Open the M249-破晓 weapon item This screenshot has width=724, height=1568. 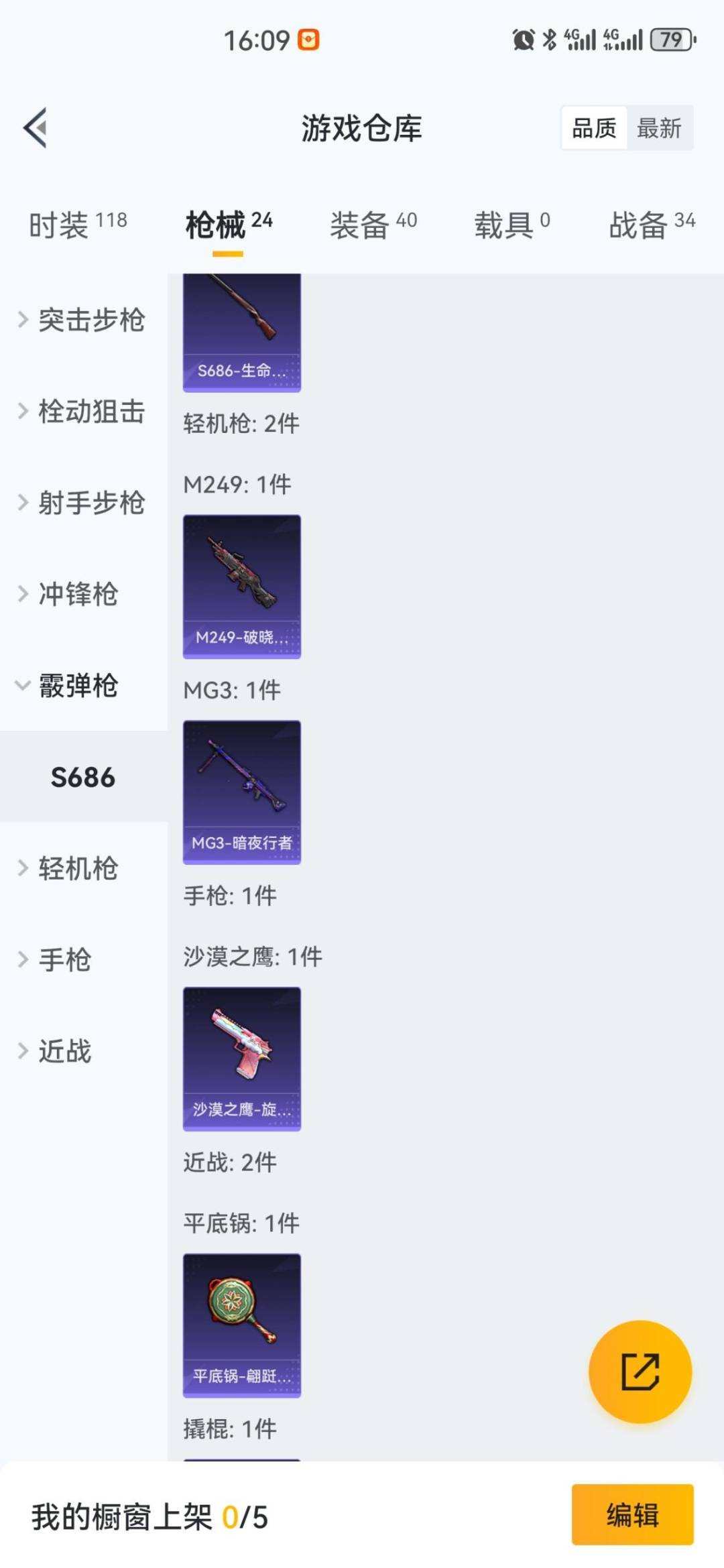242,582
